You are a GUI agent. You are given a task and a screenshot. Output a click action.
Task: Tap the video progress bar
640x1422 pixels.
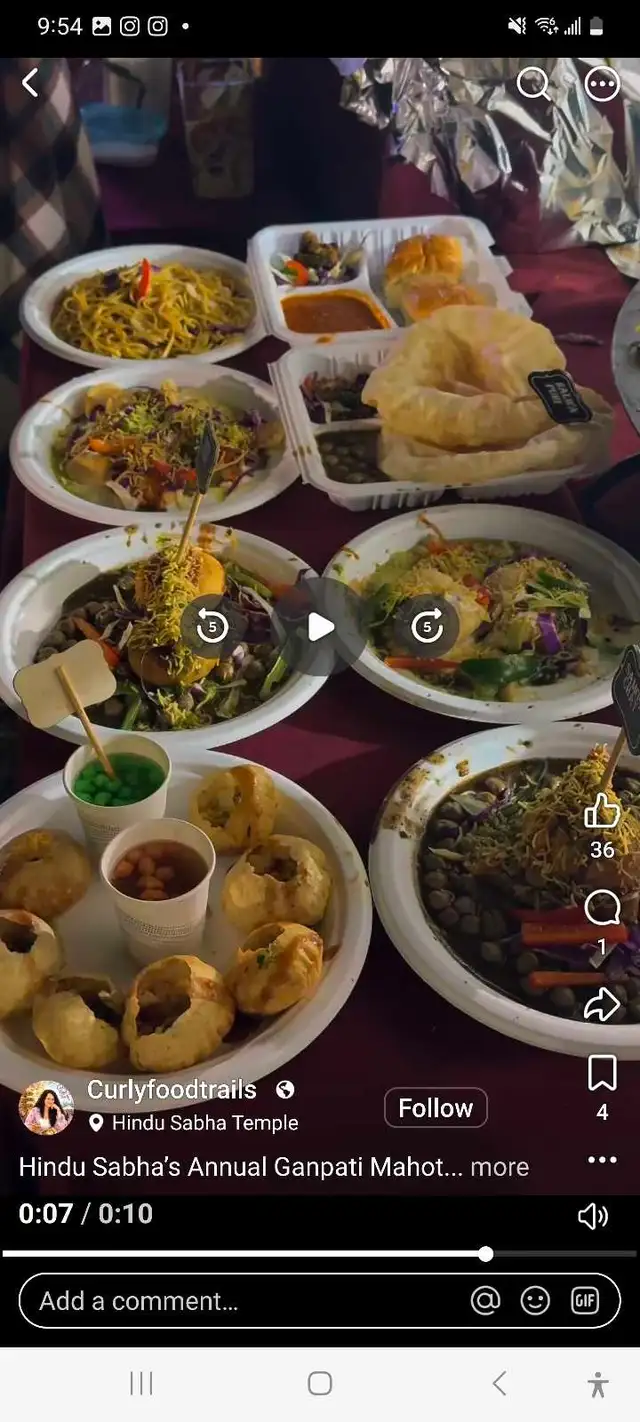[x=320, y=1253]
